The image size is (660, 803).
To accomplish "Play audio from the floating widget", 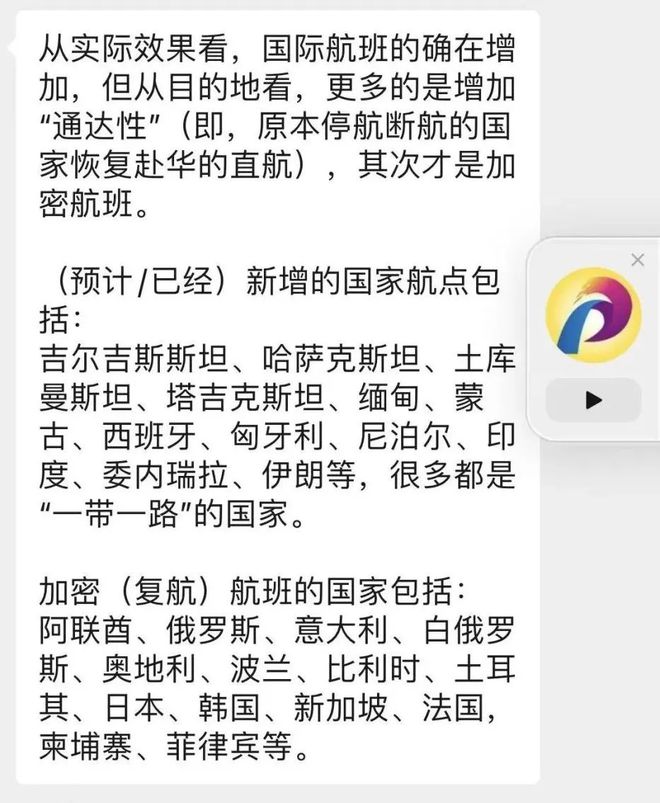I will click(594, 400).
